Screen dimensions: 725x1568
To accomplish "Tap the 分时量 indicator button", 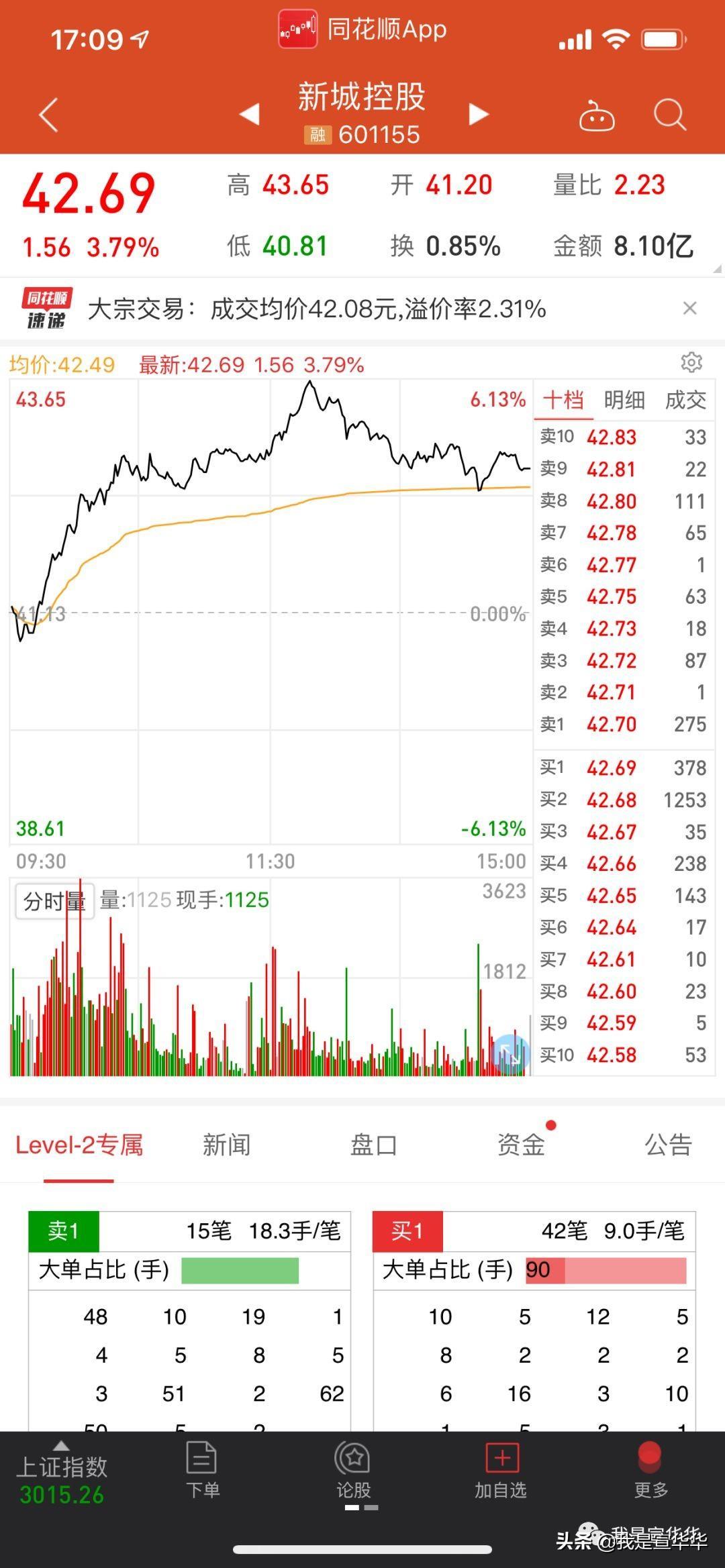I will click(54, 901).
